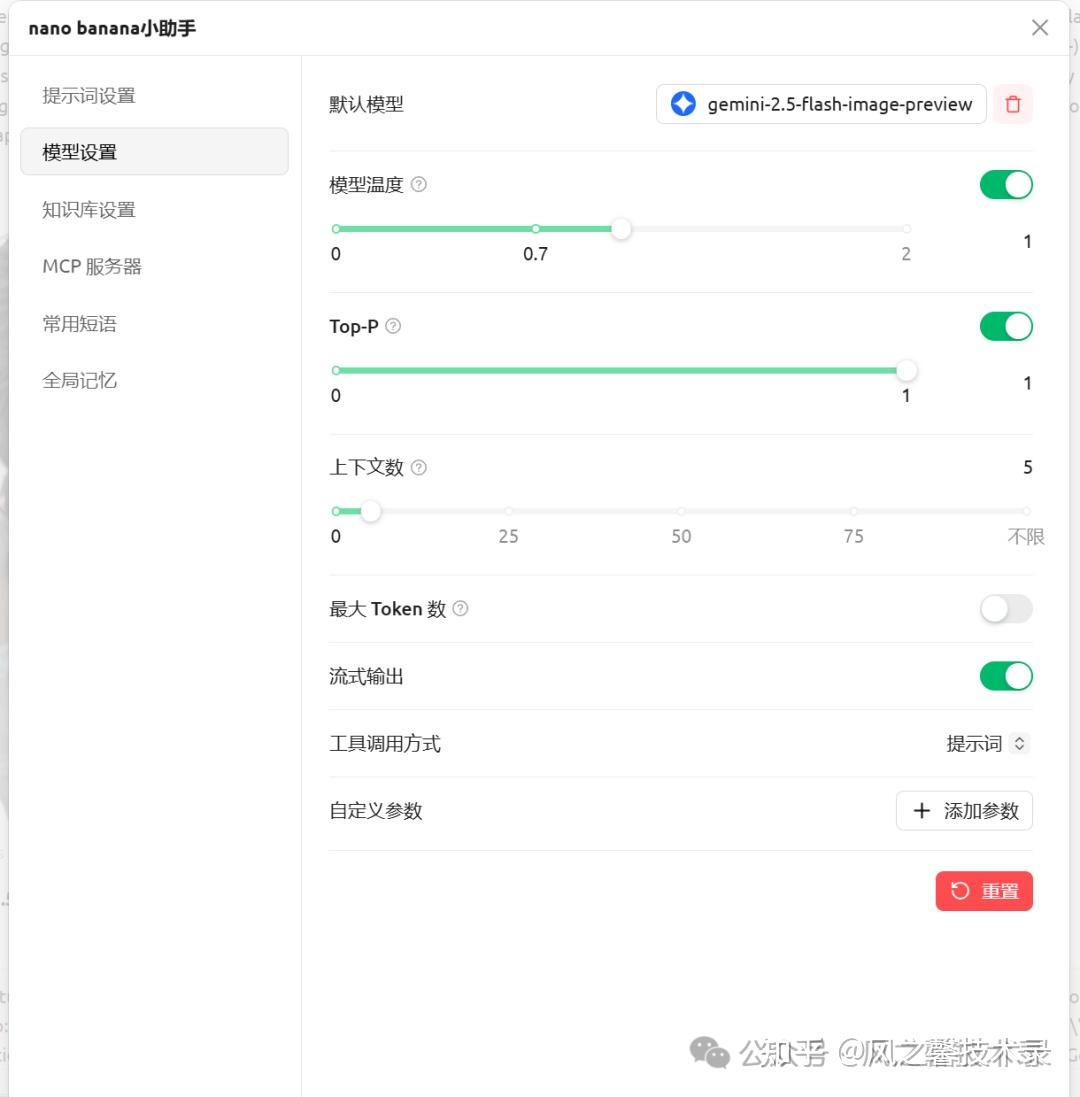Image resolution: width=1080 pixels, height=1097 pixels.
Task: Set Top-P slider to the 0 mark
Action: click(x=336, y=370)
